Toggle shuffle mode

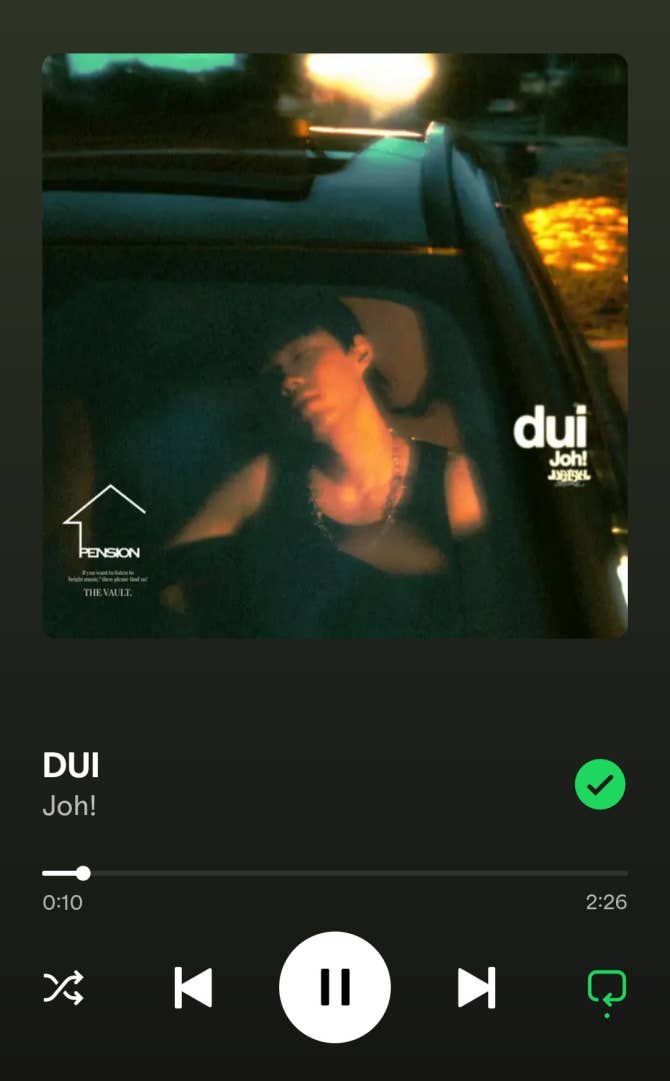coord(63,988)
